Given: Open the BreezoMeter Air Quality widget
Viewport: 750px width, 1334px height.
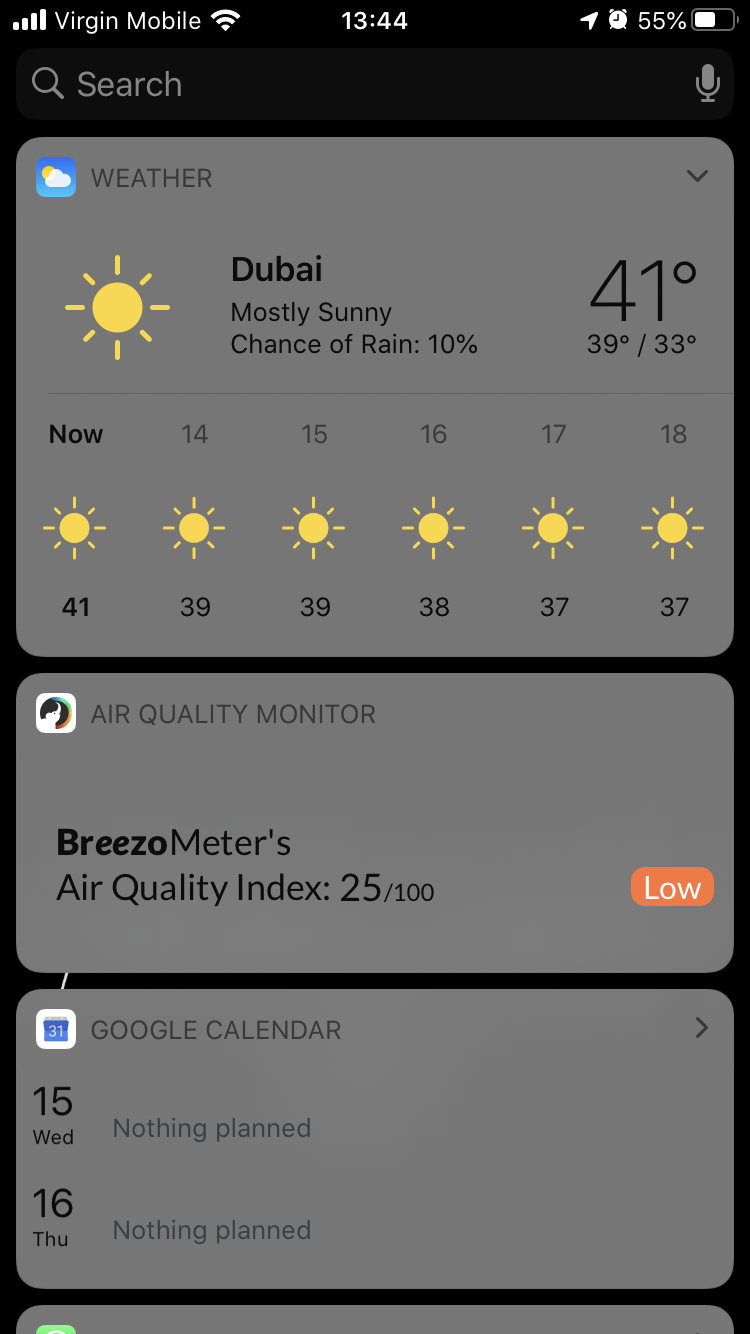Looking at the screenshot, I should [375, 822].
